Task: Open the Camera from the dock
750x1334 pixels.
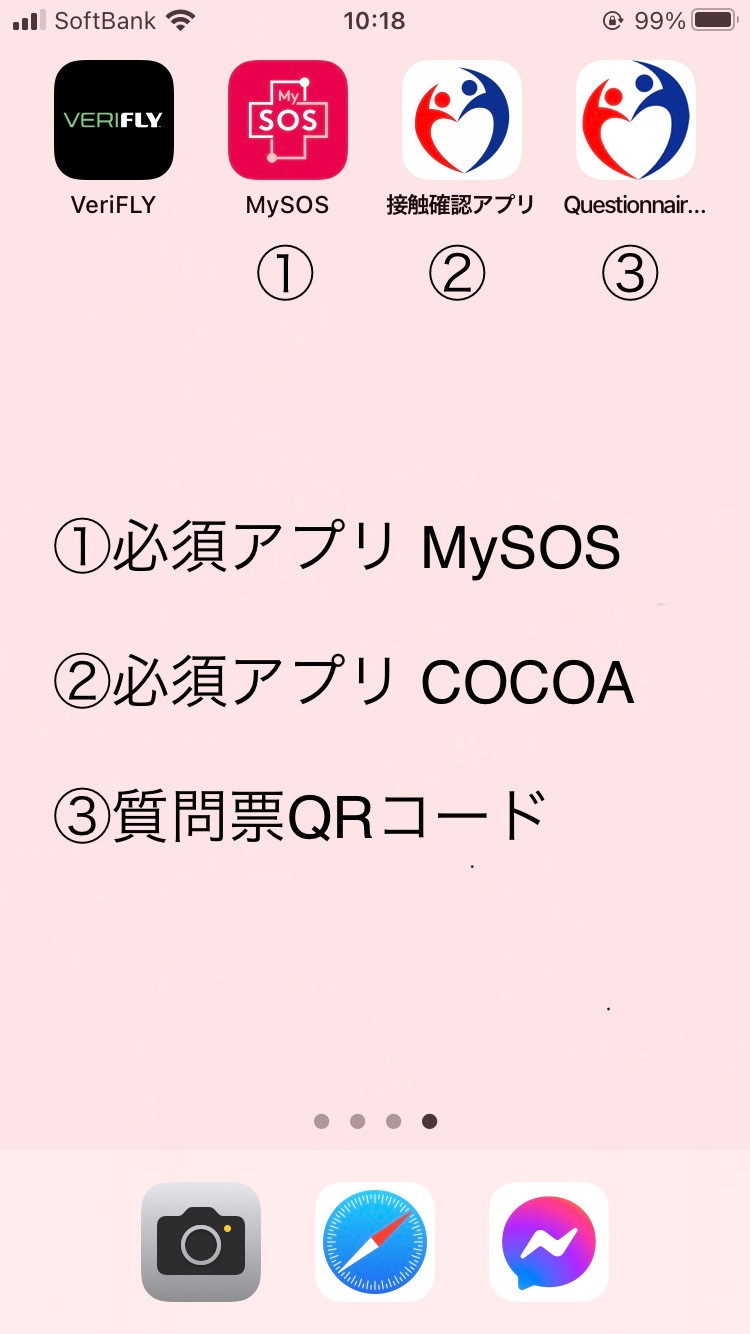Action: pos(201,1242)
